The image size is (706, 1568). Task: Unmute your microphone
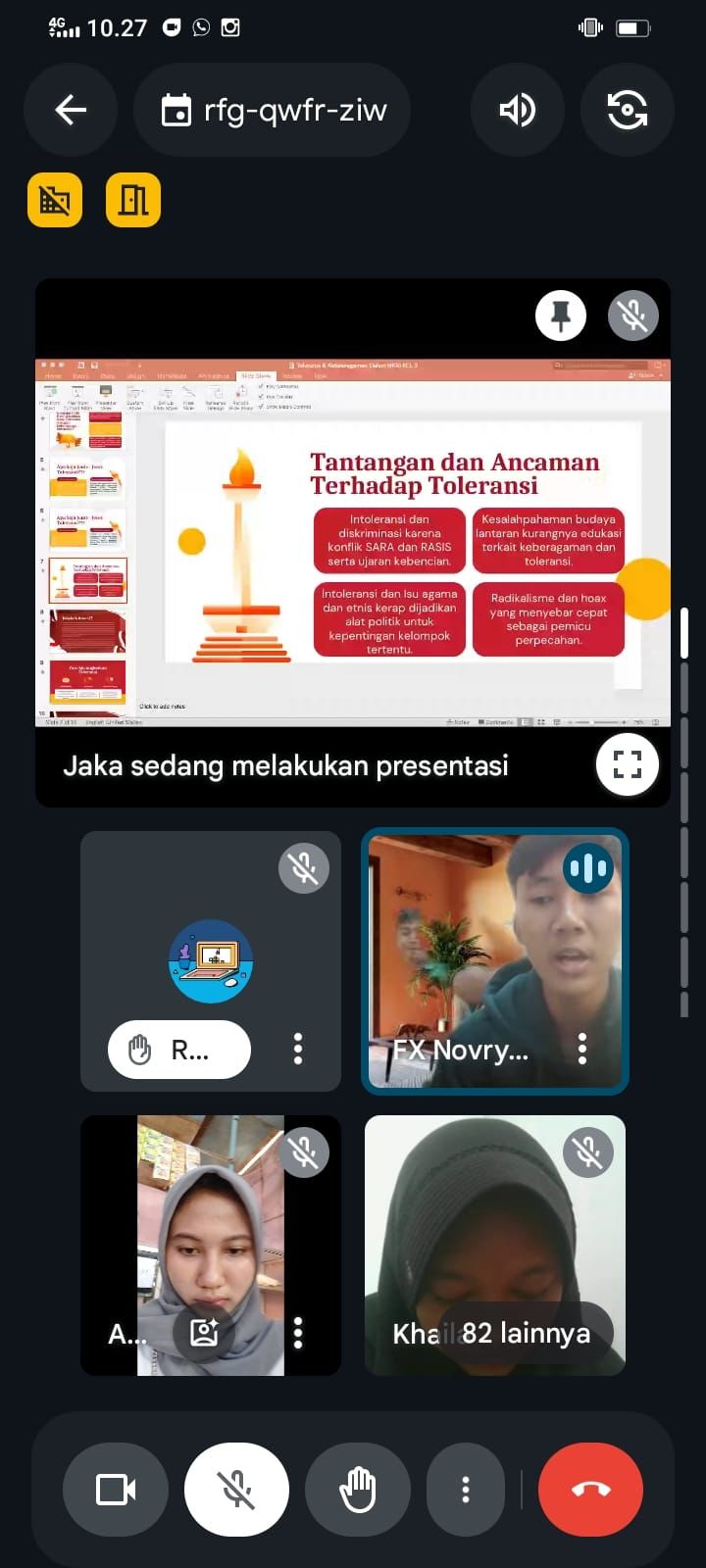[236, 1491]
